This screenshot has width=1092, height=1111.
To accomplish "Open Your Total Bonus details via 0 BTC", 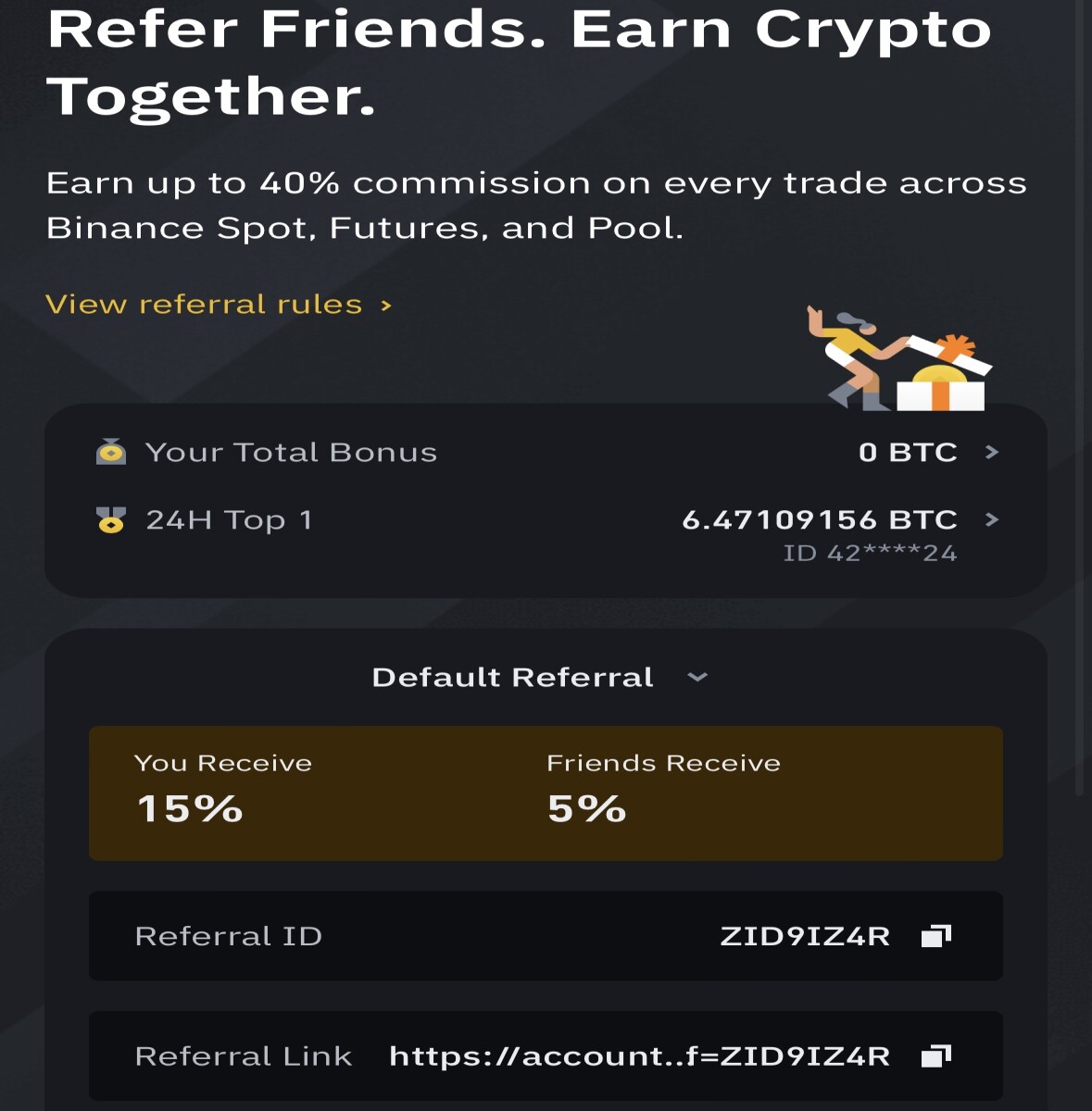I will click(x=909, y=452).
